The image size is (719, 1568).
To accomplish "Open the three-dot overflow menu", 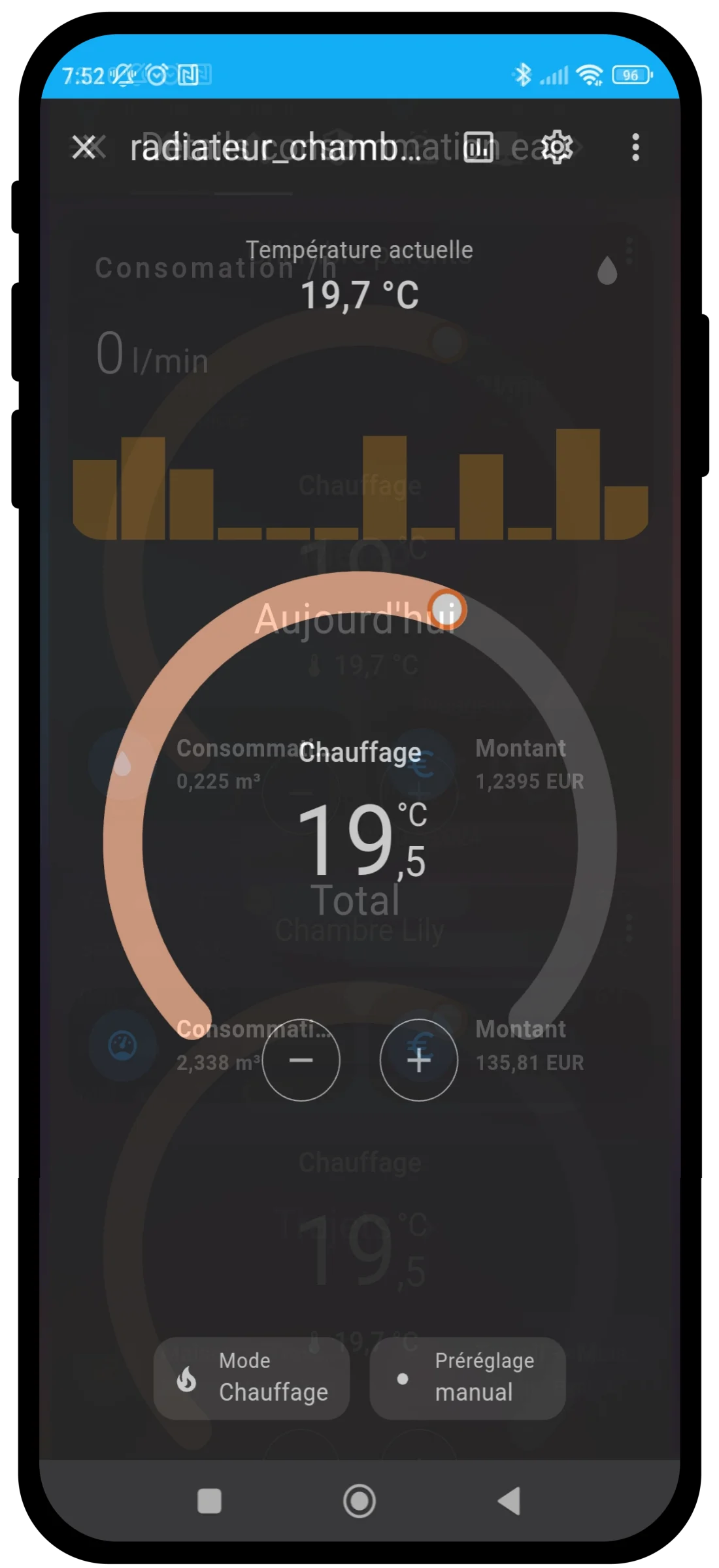I will [x=635, y=147].
